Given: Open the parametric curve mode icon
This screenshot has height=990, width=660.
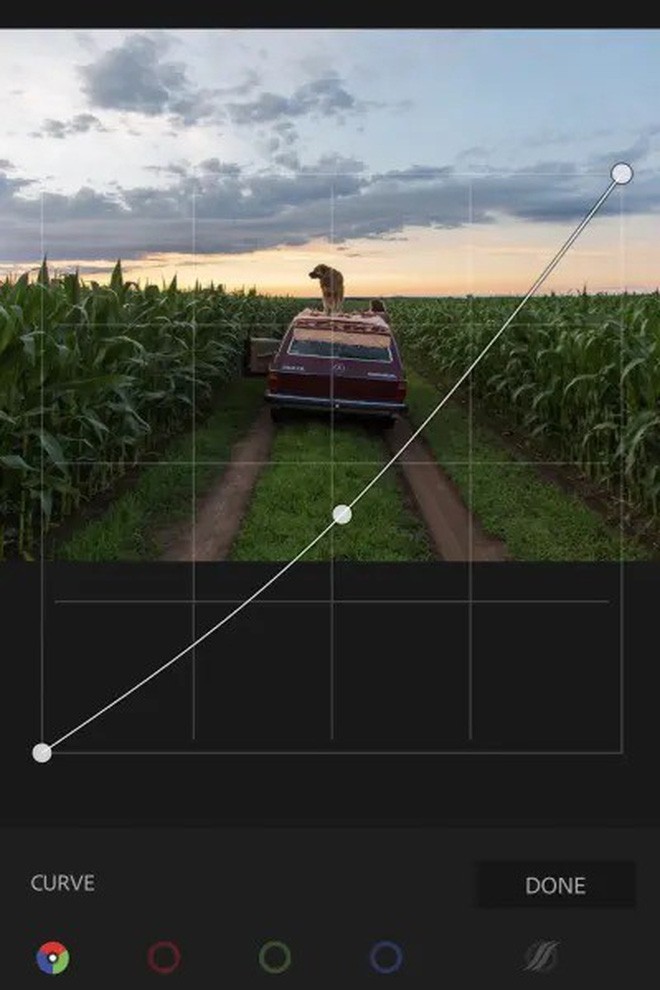Looking at the screenshot, I should (x=541, y=957).
